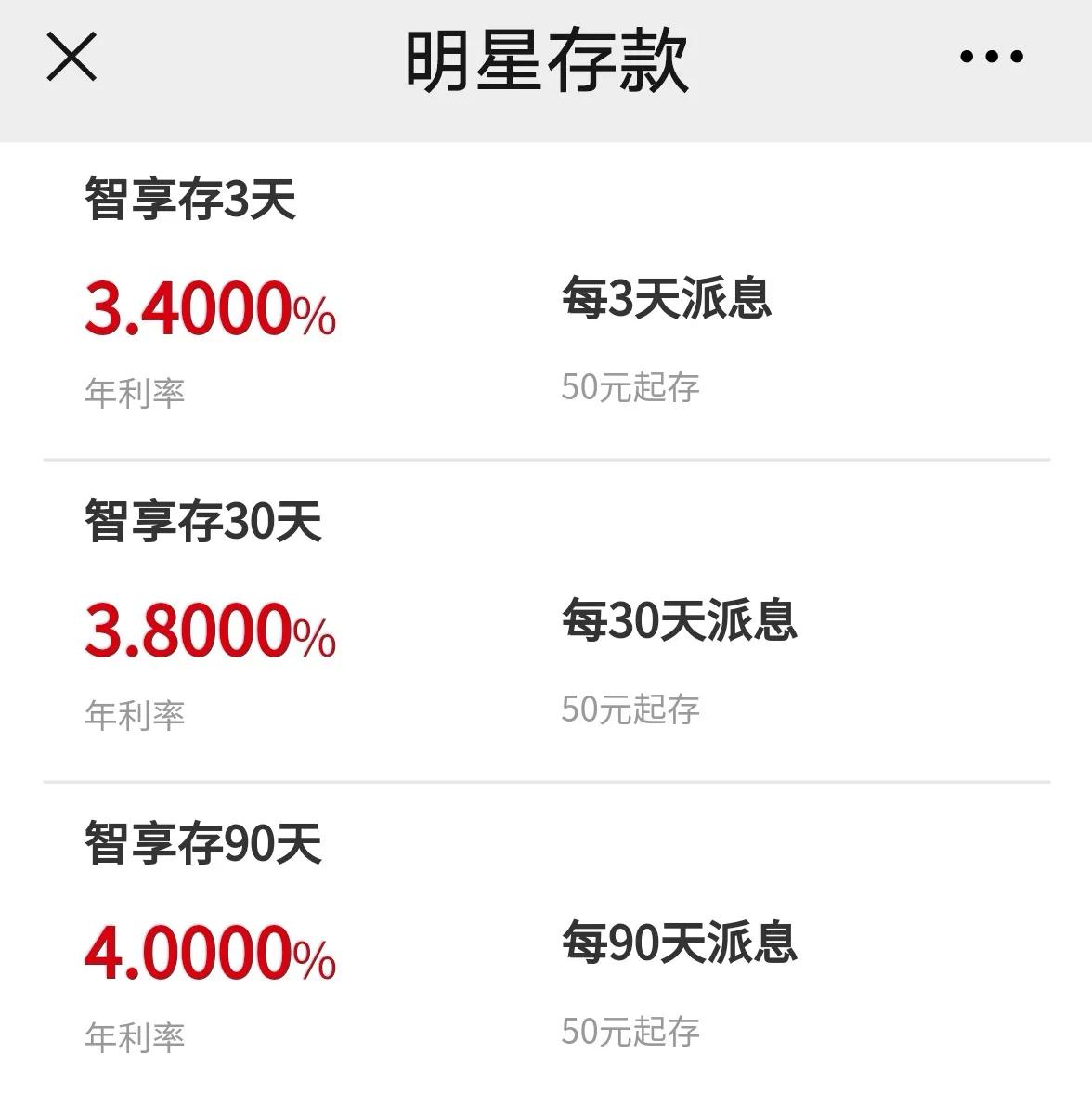Click the 每3天派息 payout label

coord(669,300)
